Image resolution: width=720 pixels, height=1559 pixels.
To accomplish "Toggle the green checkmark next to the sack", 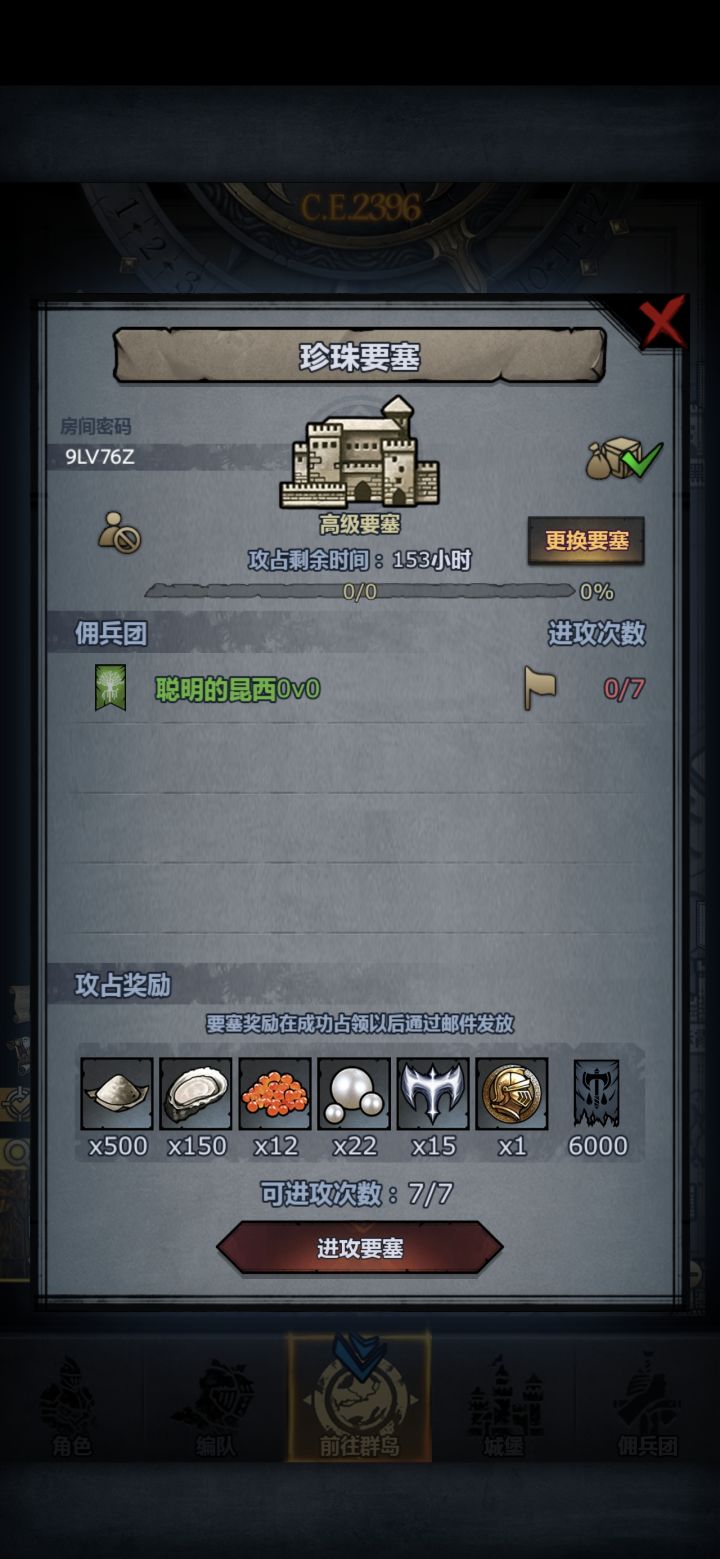I will [x=640, y=460].
